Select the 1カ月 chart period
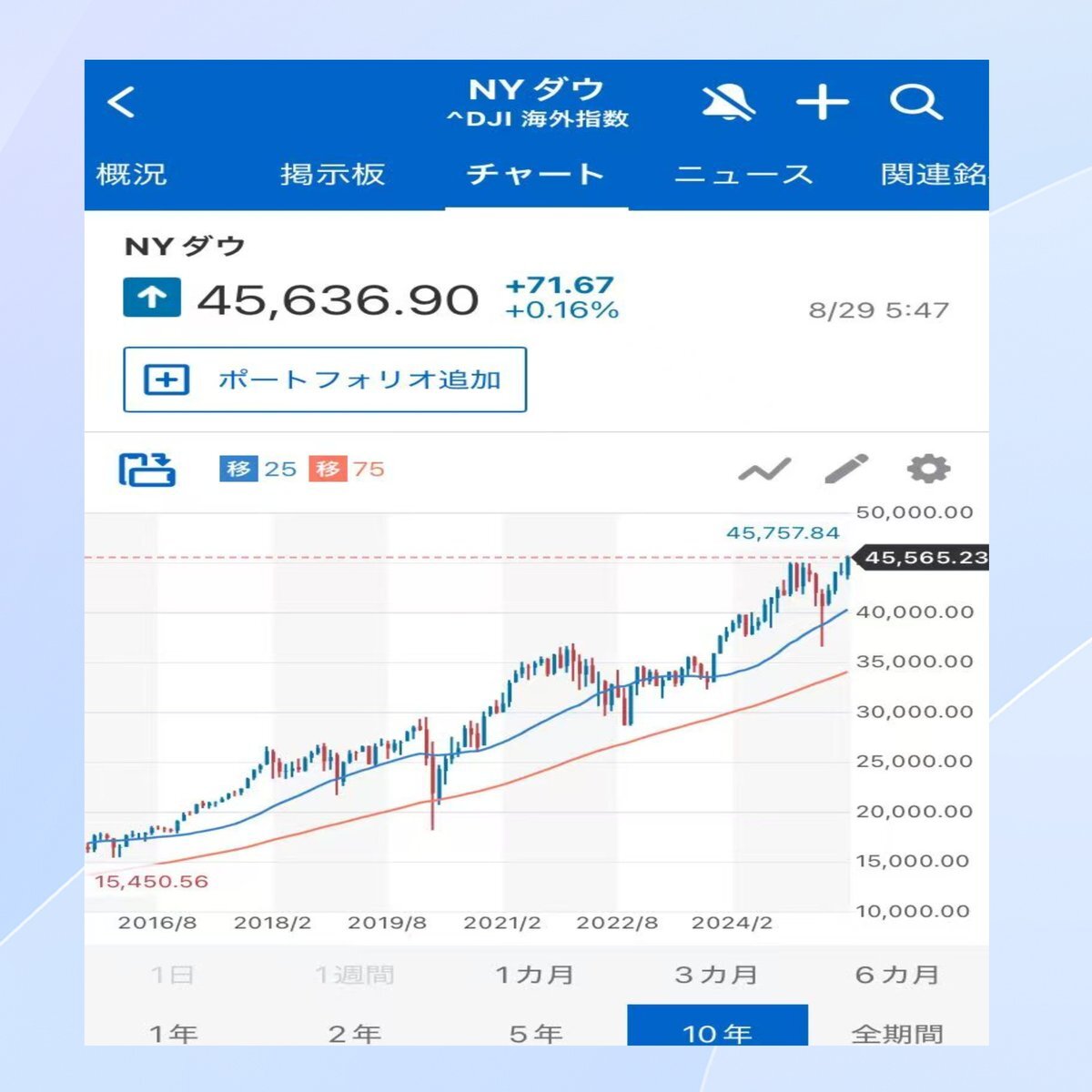The image size is (1092, 1092). (535, 976)
